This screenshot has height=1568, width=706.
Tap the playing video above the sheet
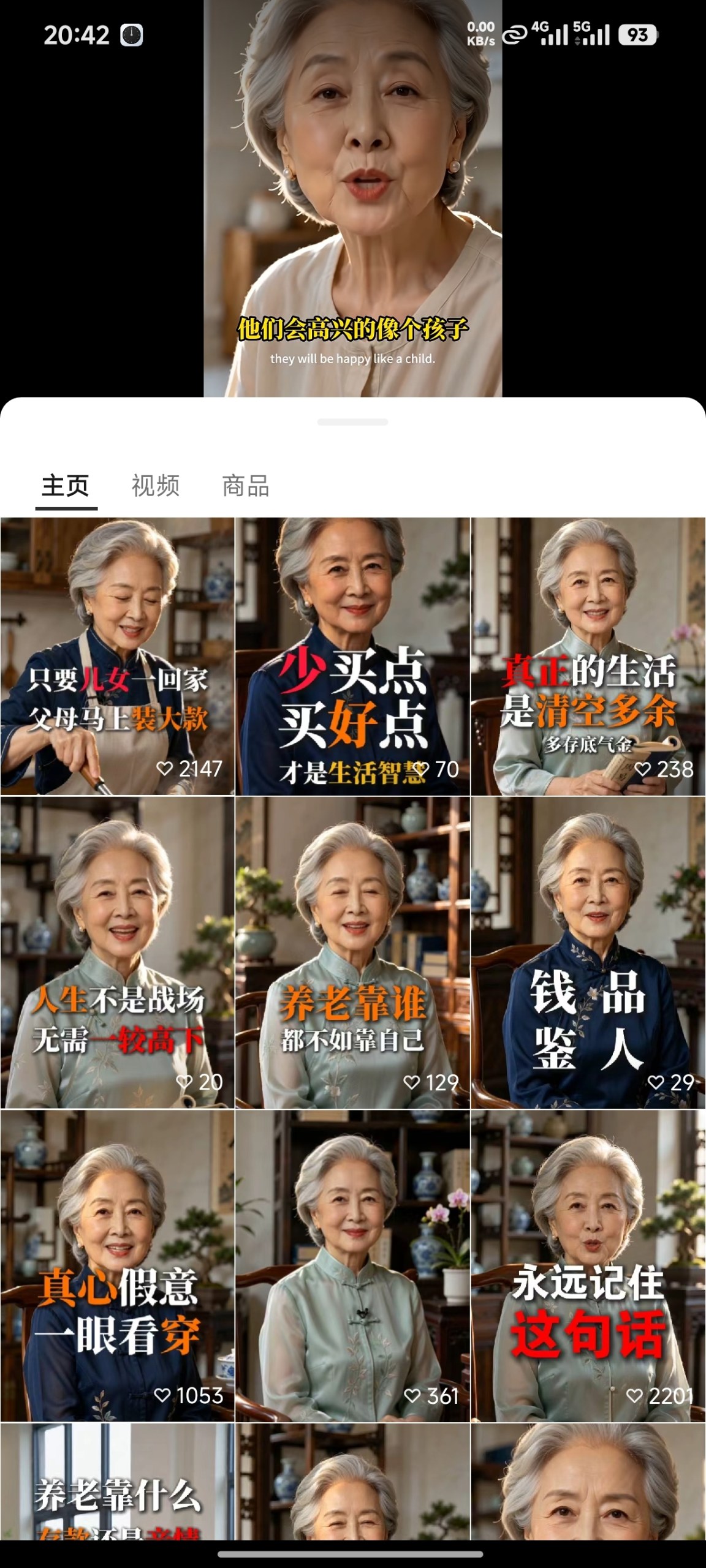(x=353, y=198)
